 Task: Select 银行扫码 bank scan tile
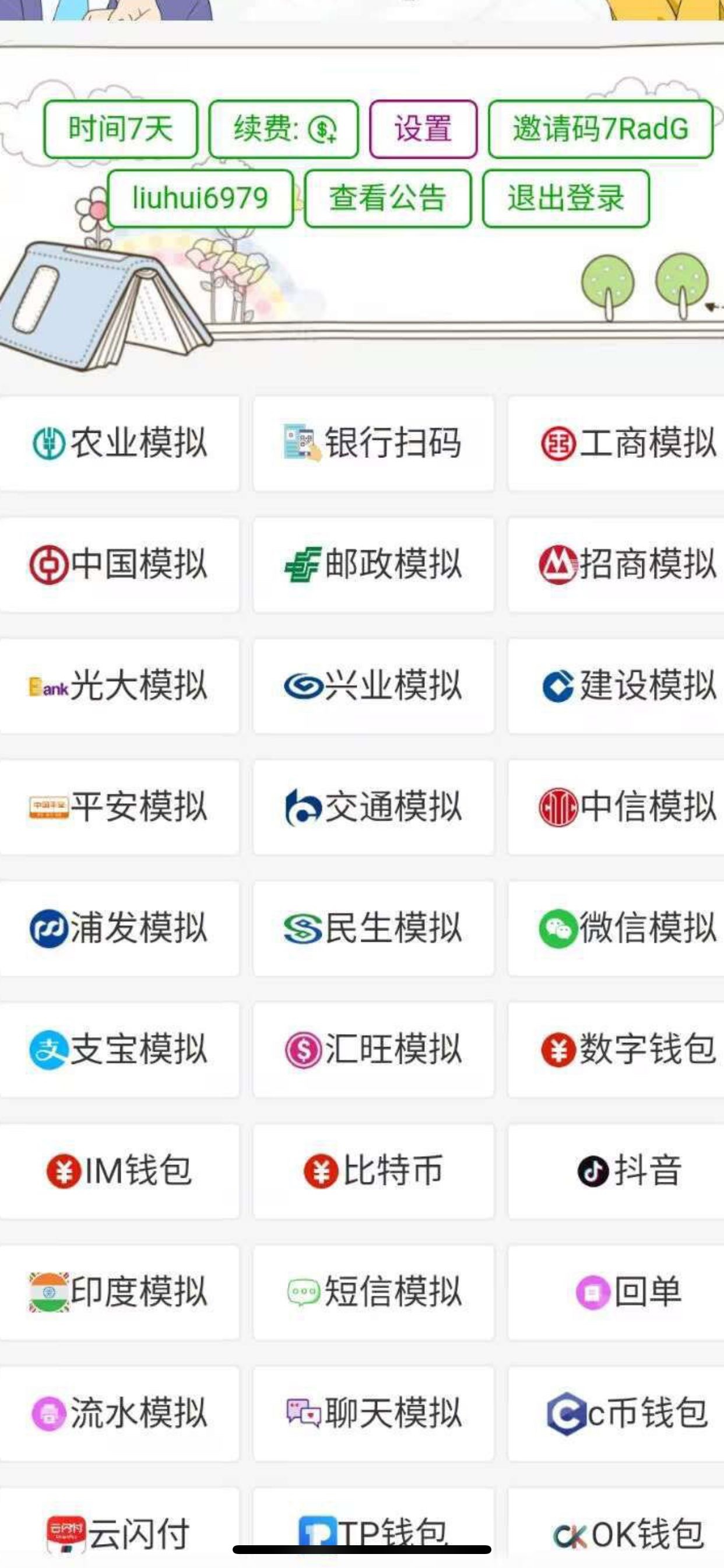pos(373,443)
